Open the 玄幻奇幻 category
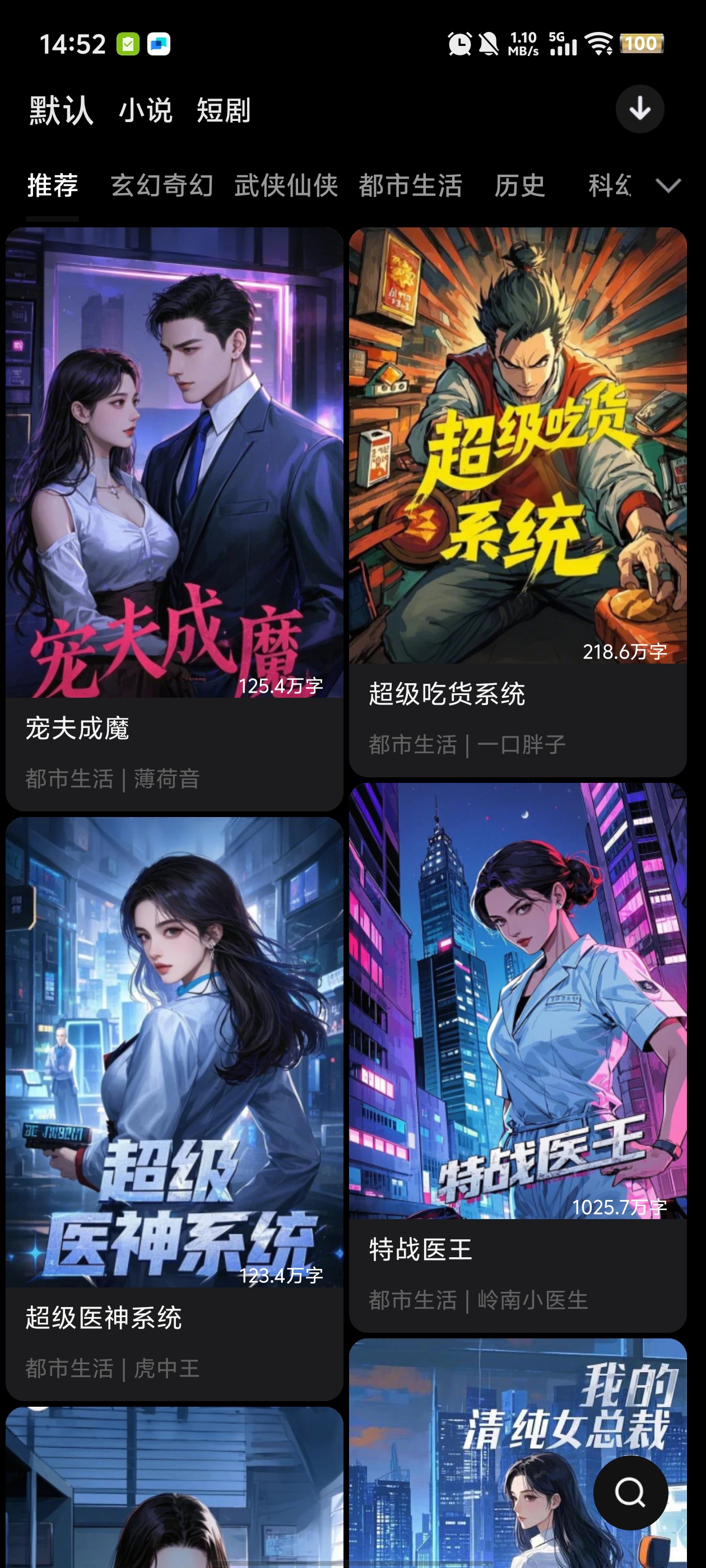The image size is (706, 1568). tap(162, 186)
